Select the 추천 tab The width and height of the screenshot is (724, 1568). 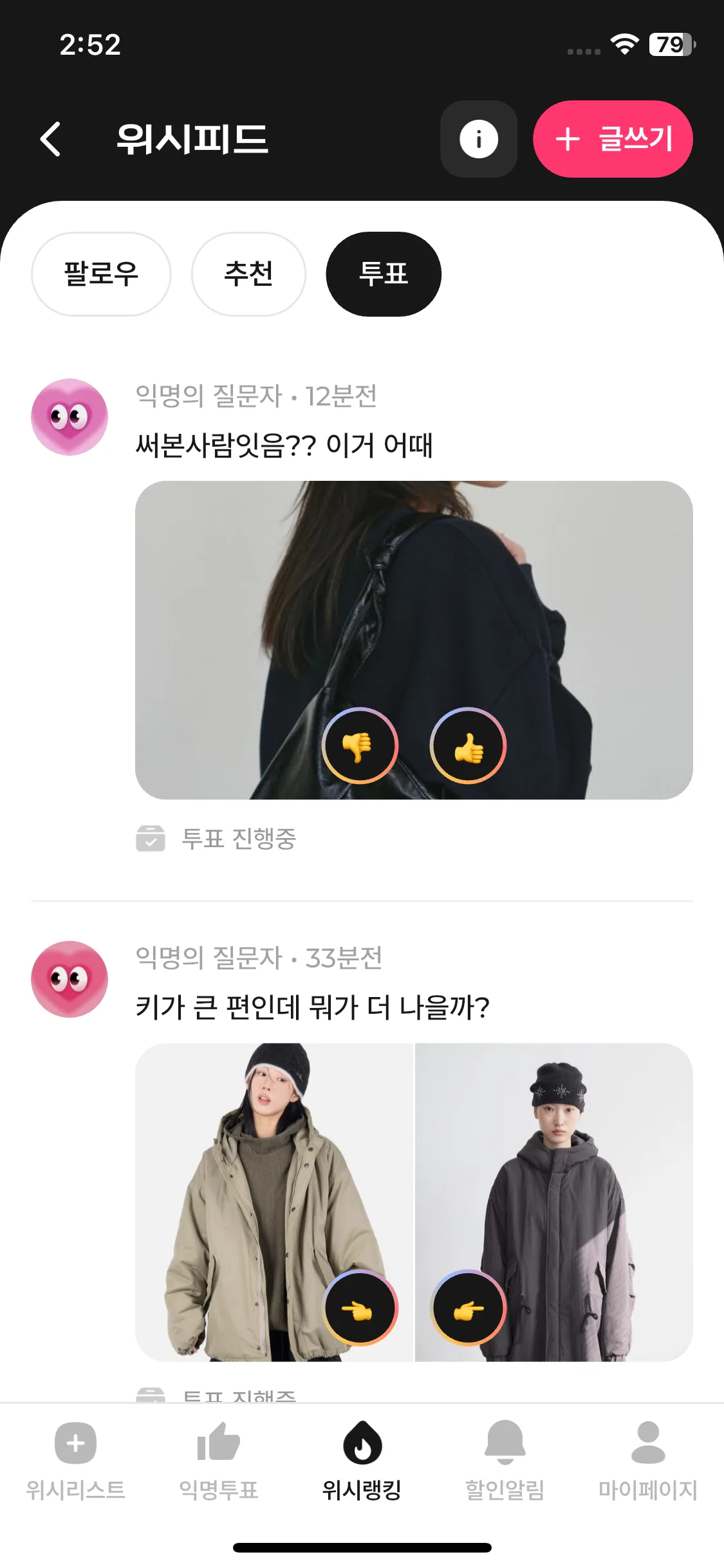[x=248, y=274]
